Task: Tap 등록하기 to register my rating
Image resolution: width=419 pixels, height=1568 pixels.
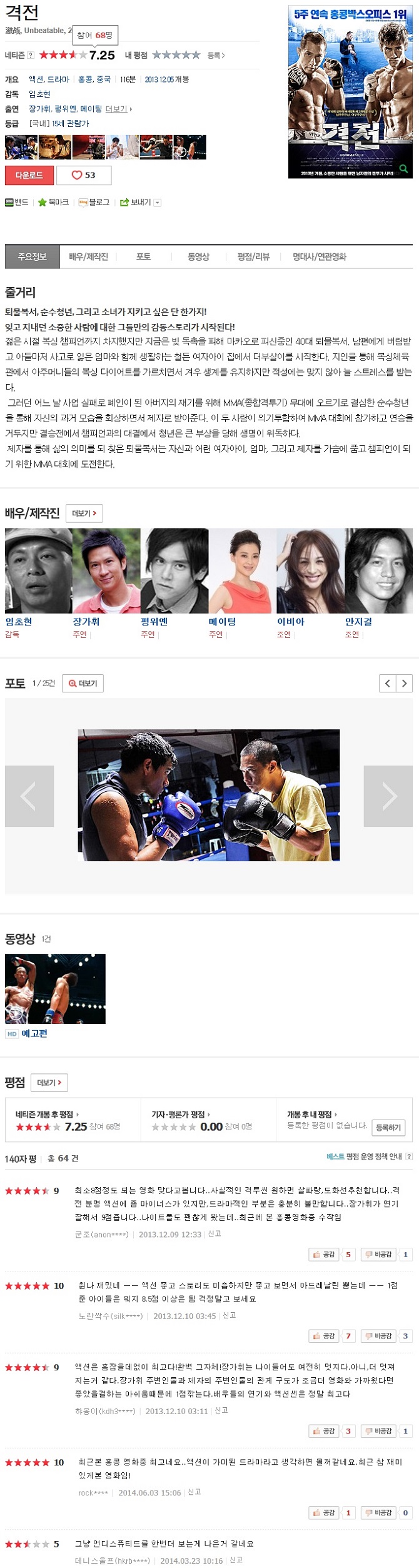Action: coord(388,1127)
